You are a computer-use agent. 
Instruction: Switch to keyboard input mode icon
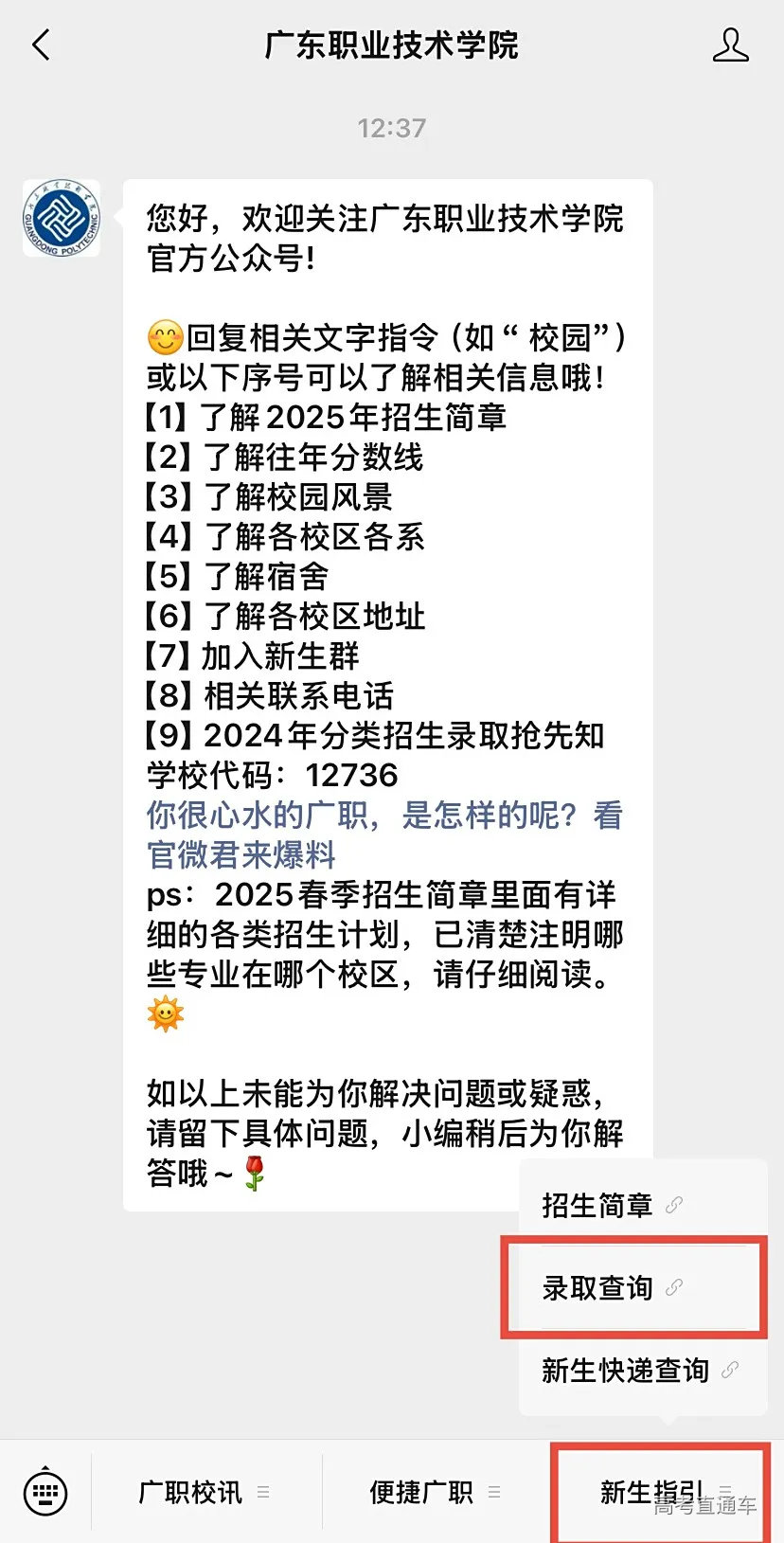[45, 1492]
